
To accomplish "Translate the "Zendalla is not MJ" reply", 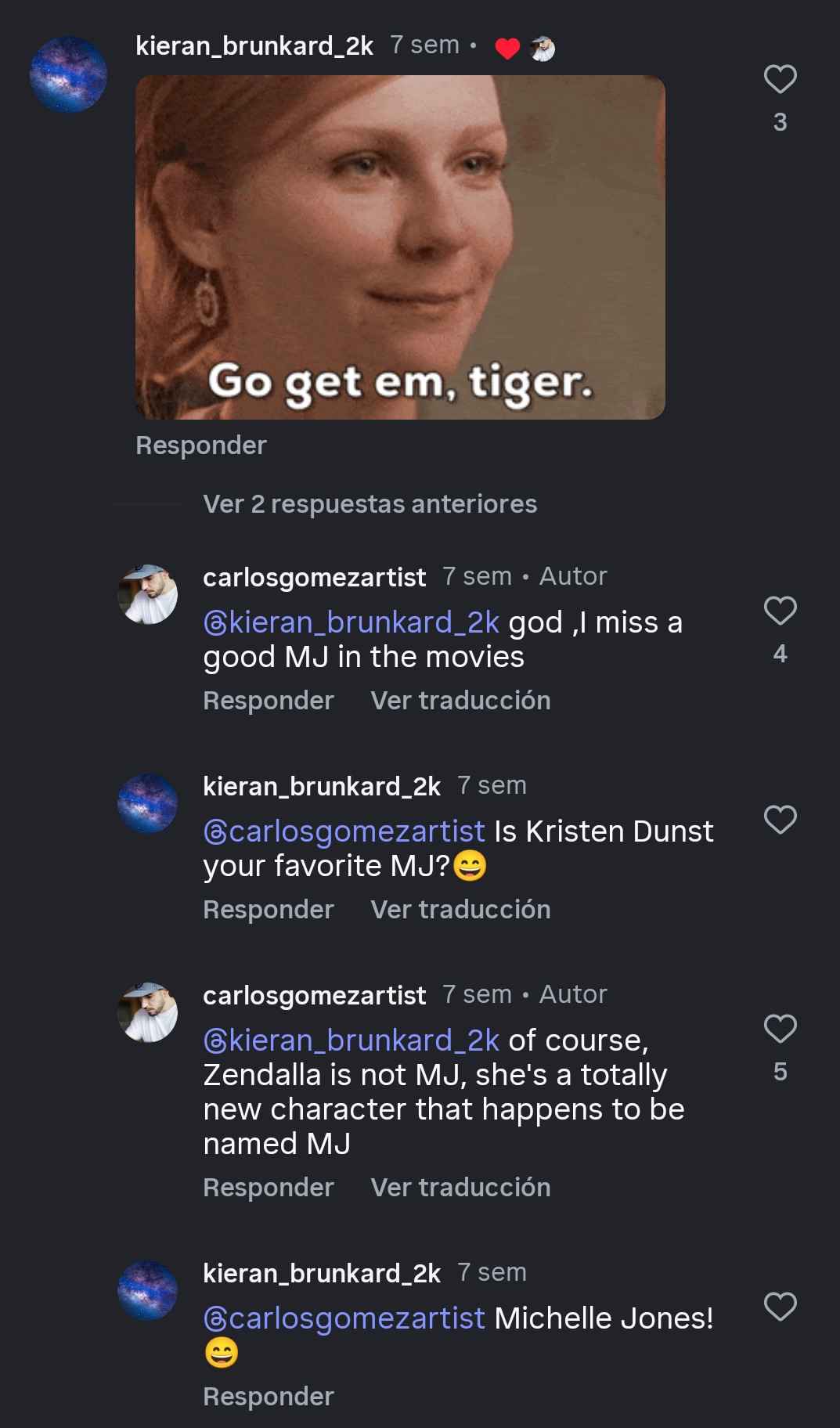I will [x=460, y=1187].
